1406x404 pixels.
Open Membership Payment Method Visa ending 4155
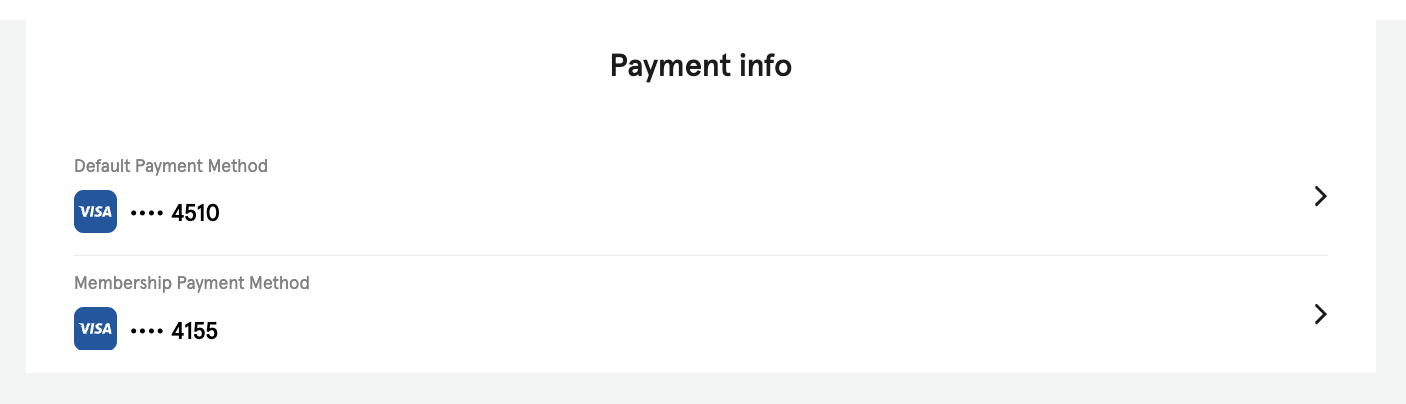pos(1320,314)
